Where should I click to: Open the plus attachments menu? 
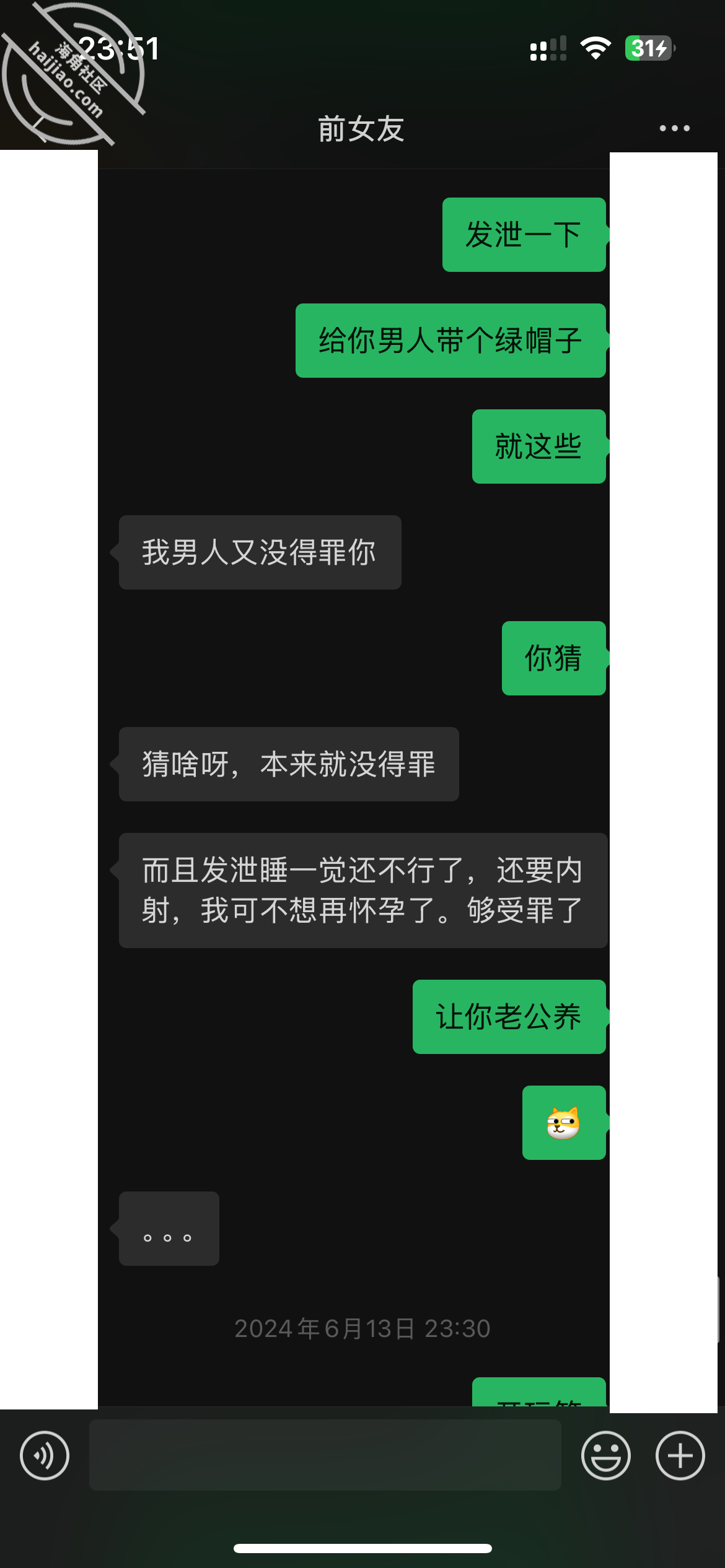(680, 1455)
